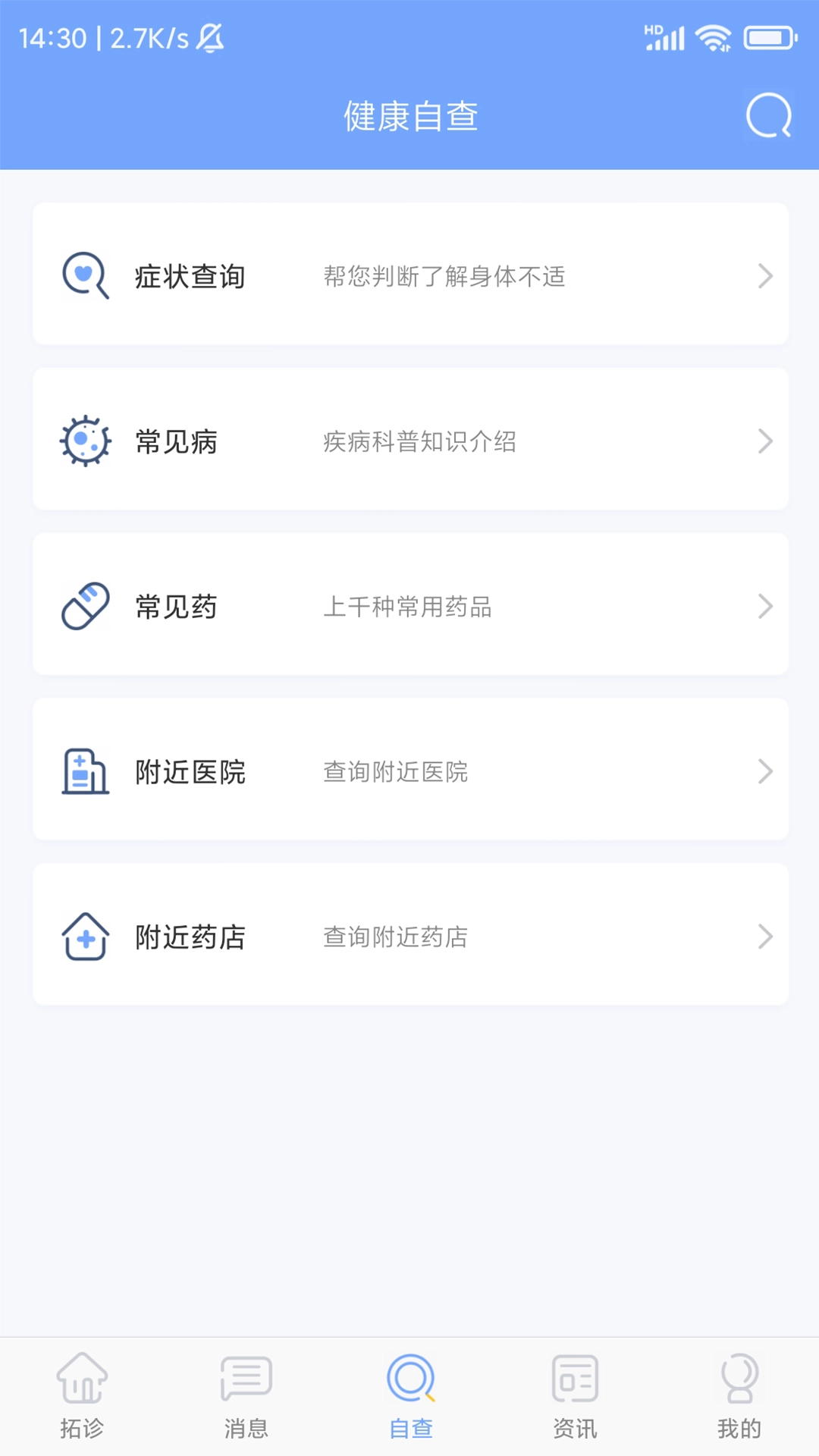
Task: Select the symptom lookup magnifier icon beside 症状查询
Action: pyautogui.click(x=85, y=276)
